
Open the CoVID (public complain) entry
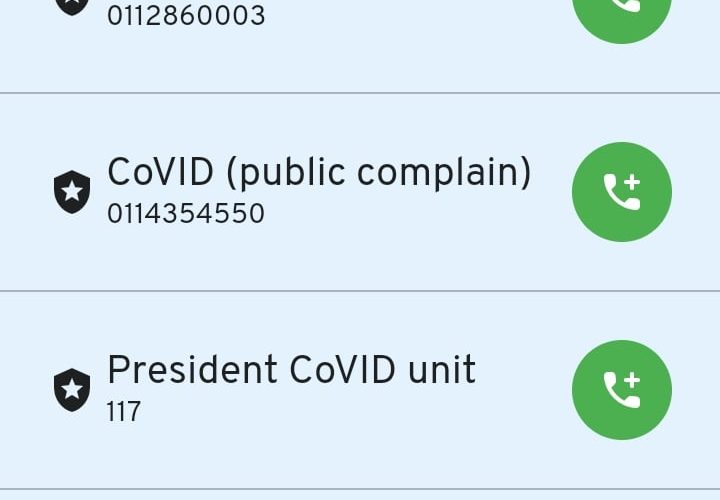tap(318, 190)
